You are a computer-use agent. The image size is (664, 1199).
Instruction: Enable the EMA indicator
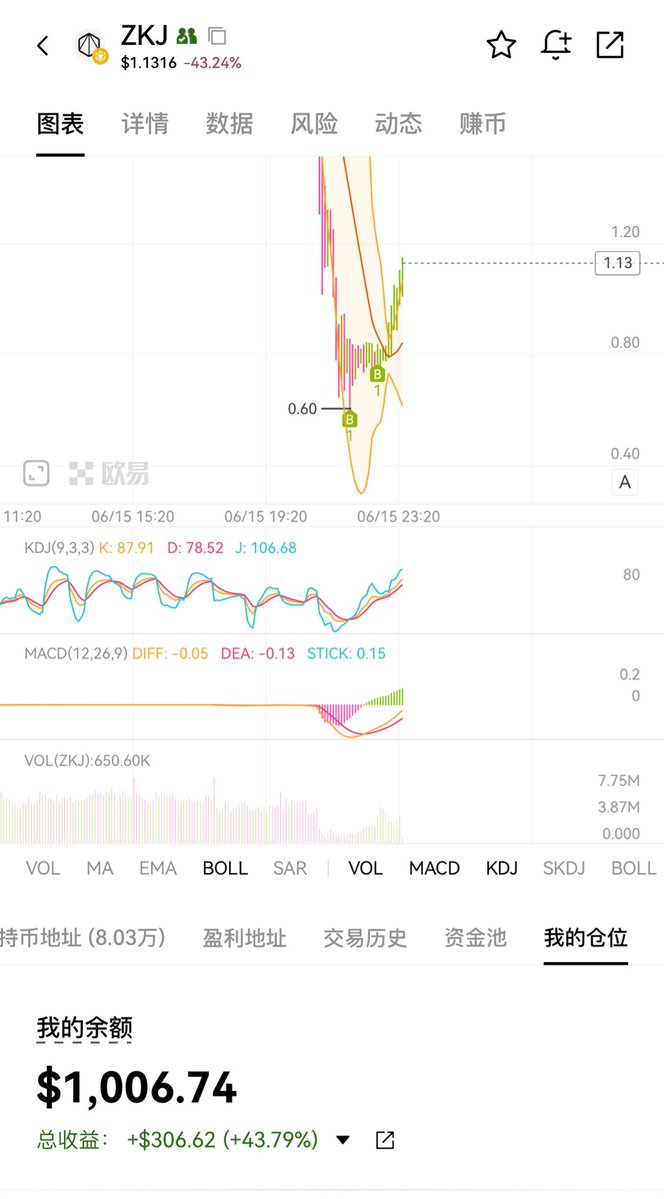coord(158,868)
